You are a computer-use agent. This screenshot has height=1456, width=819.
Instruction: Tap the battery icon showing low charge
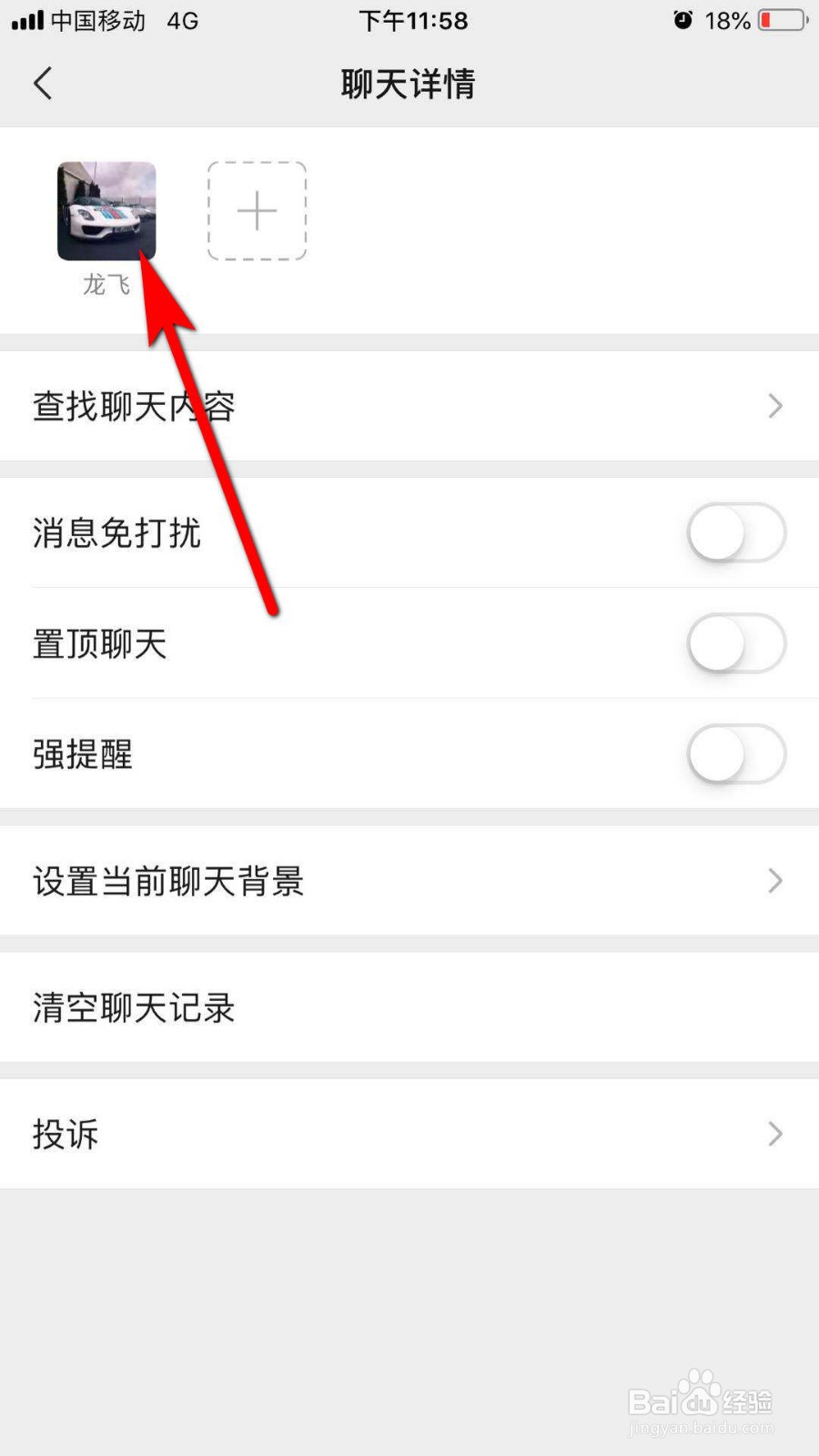point(778,20)
